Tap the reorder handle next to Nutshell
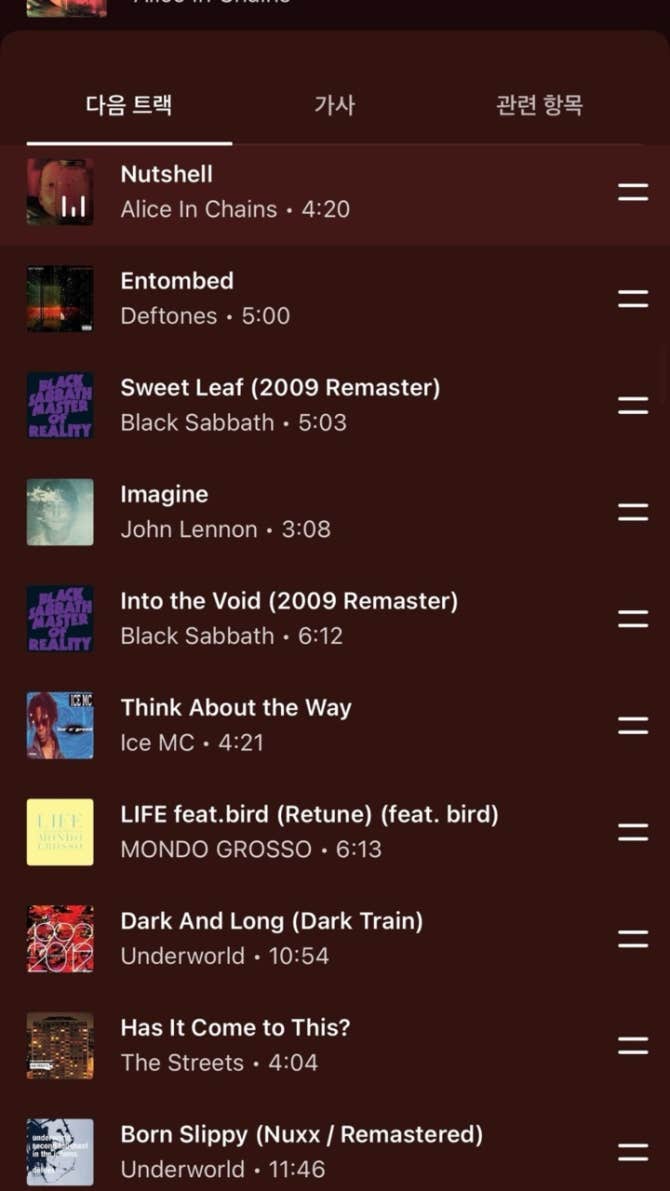 tap(633, 192)
